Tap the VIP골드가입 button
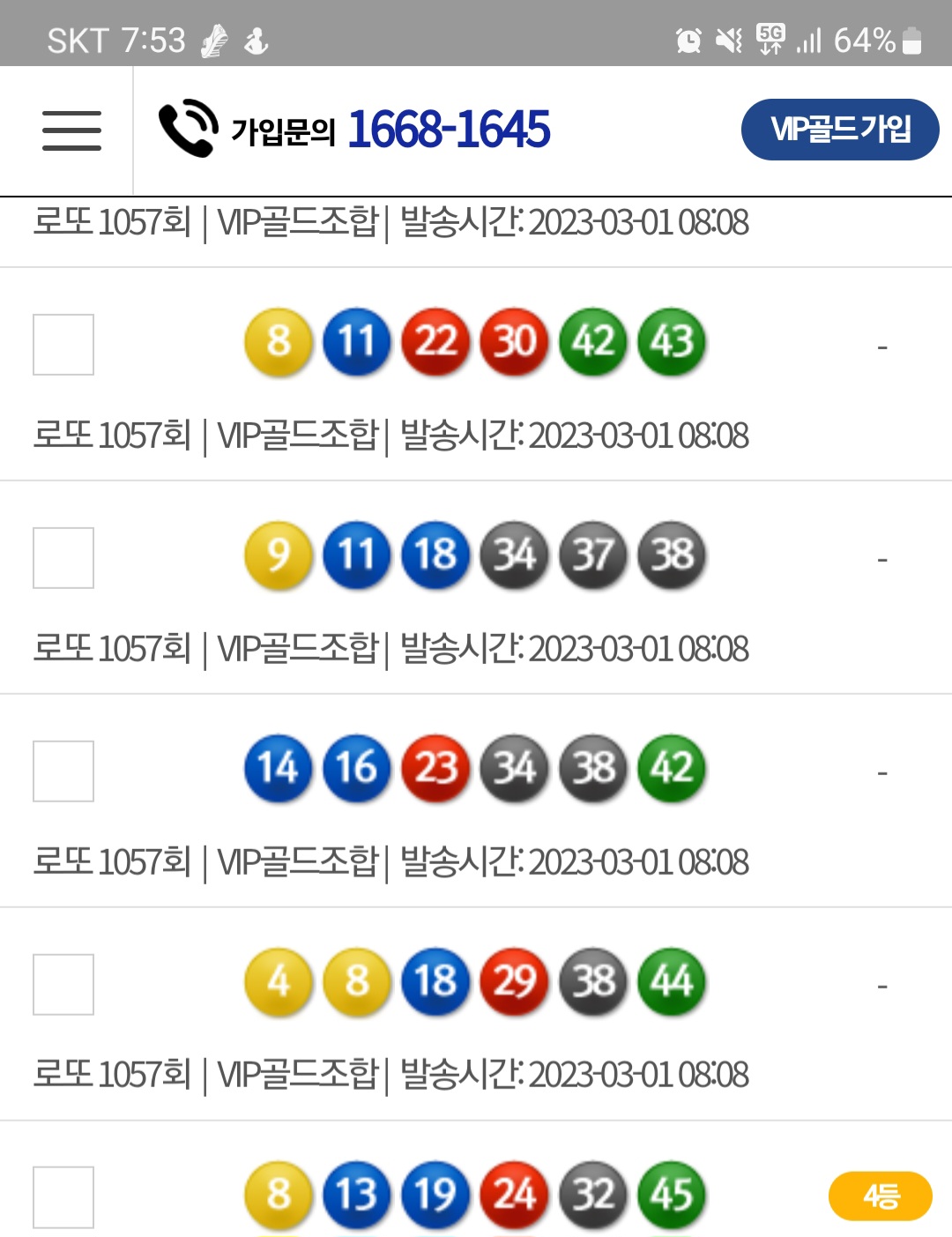Image resolution: width=952 pixels, height=1237 pixels. 839,130
